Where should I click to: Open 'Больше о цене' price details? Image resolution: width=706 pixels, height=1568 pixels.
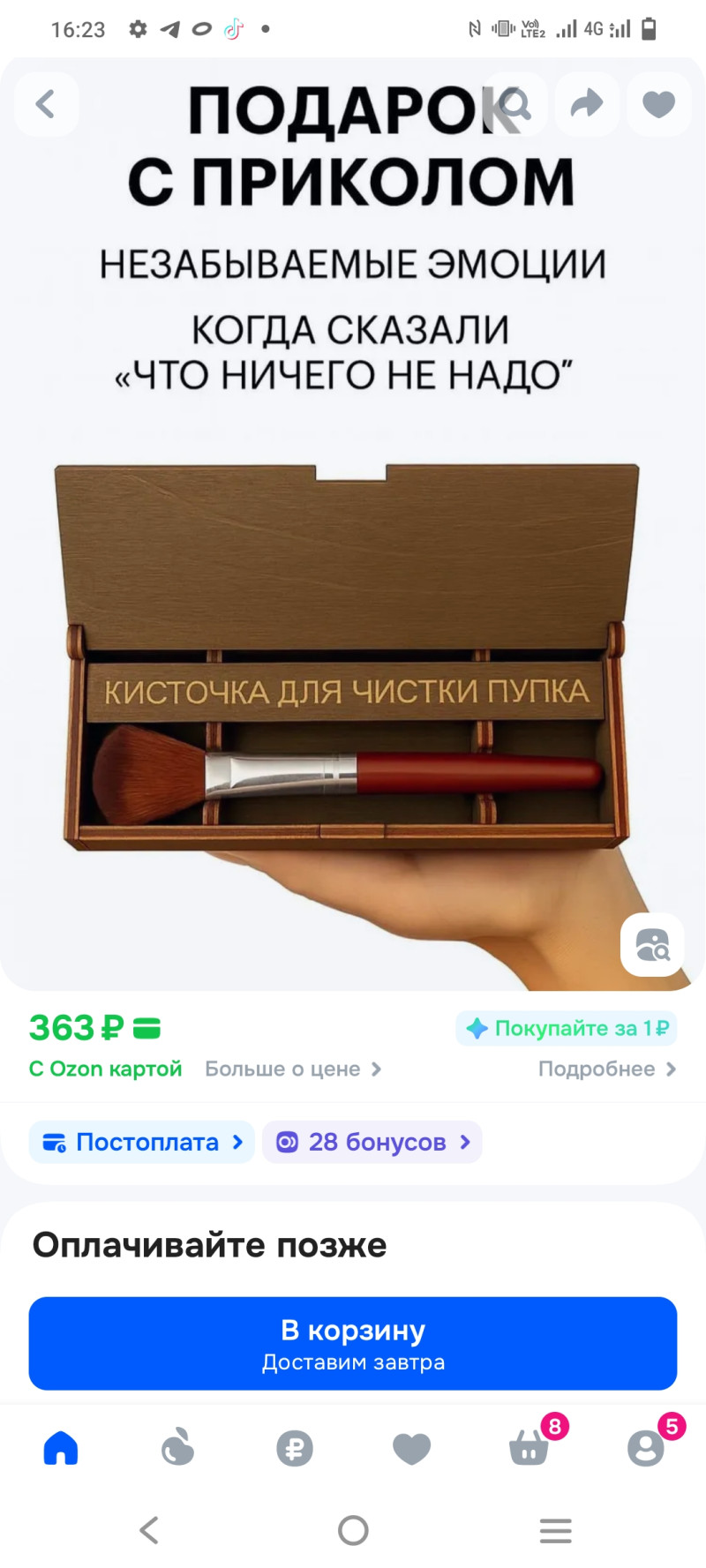click(293, 1069)
